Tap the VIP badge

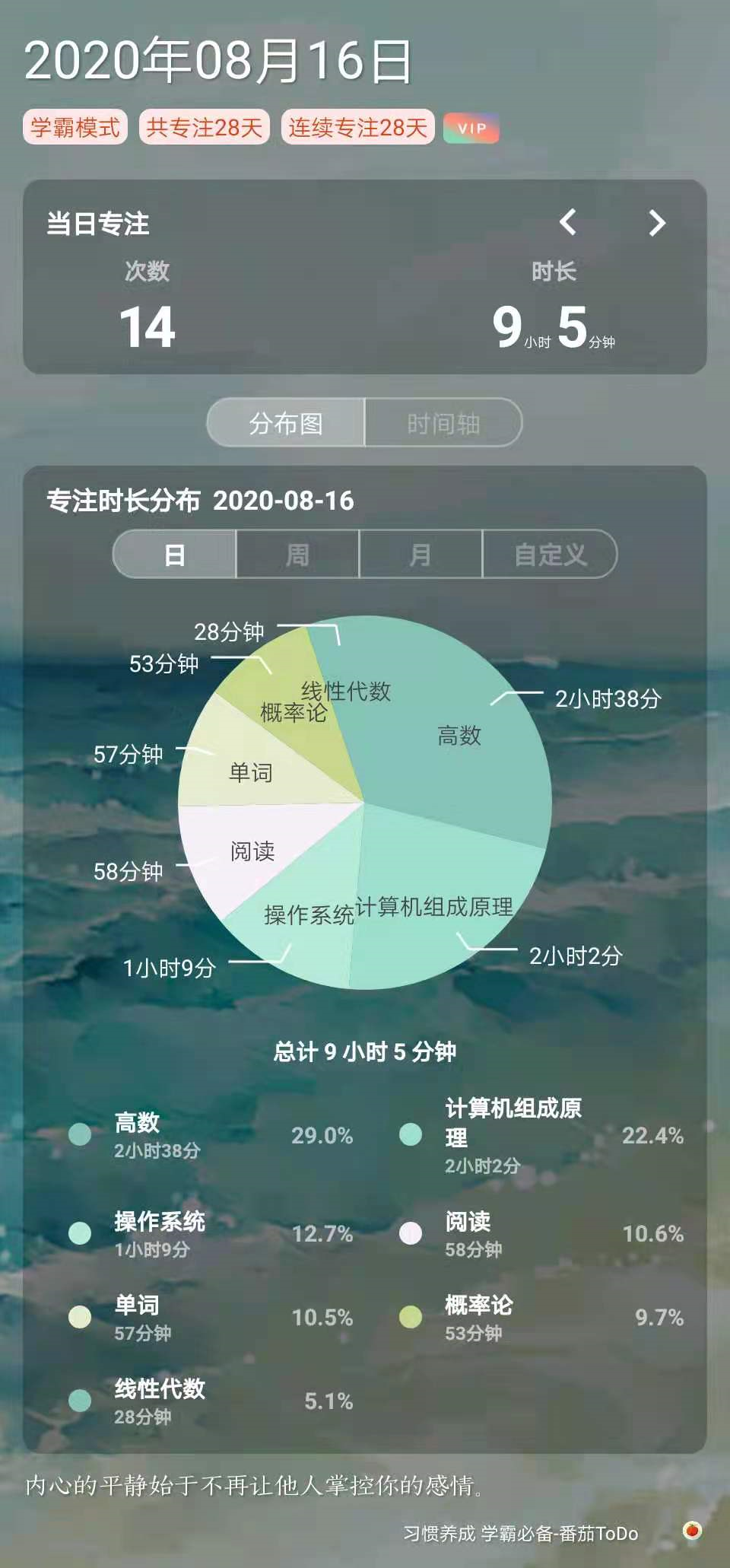point(471,128)
